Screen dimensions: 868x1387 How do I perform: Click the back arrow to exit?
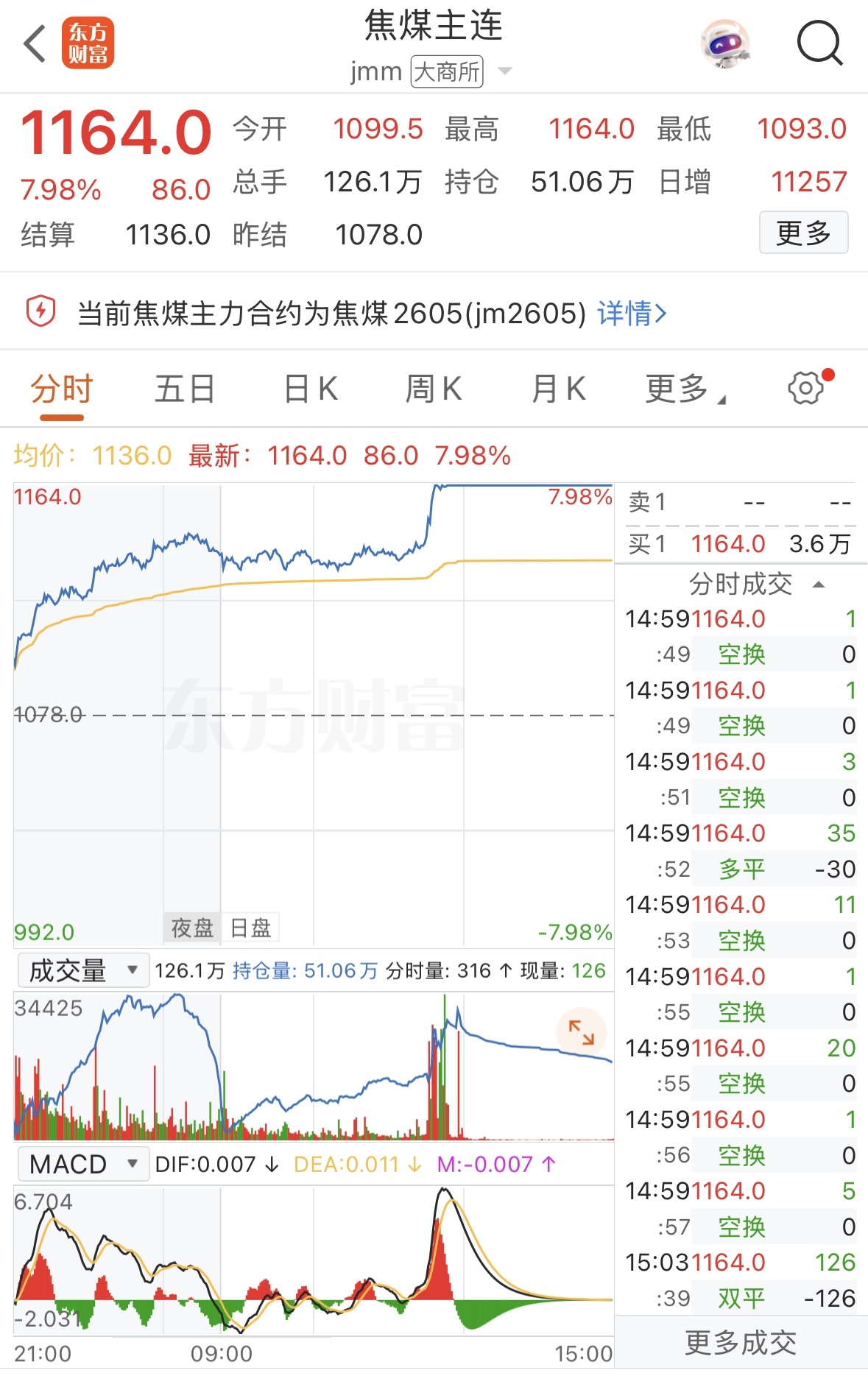32,44
